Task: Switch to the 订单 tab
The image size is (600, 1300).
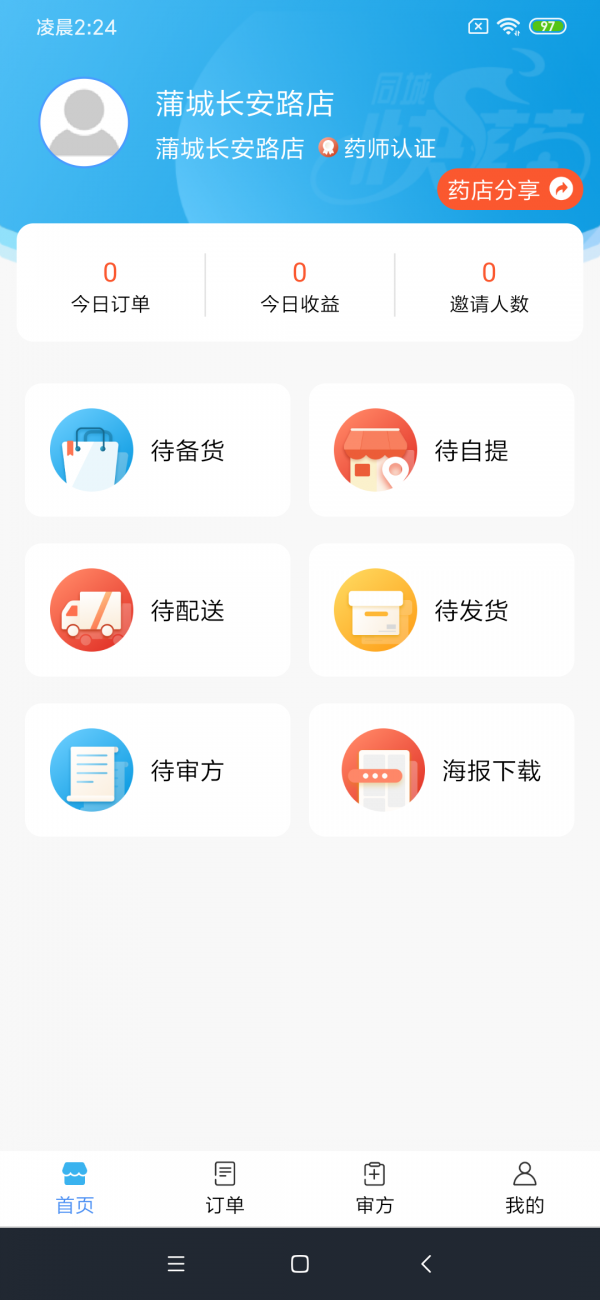Action: point(225,1188)
